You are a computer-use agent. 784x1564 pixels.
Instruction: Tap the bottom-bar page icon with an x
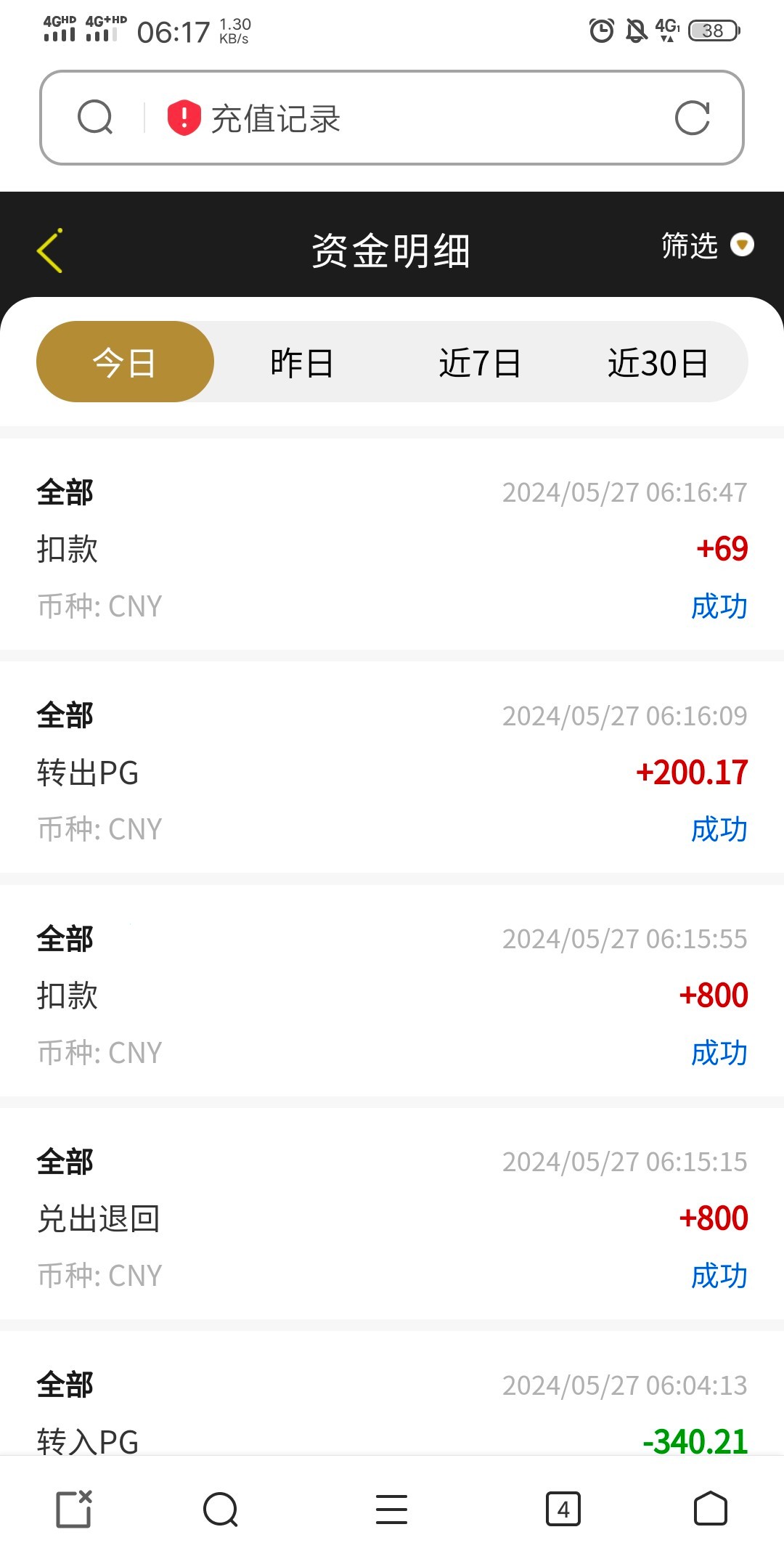74,1510
